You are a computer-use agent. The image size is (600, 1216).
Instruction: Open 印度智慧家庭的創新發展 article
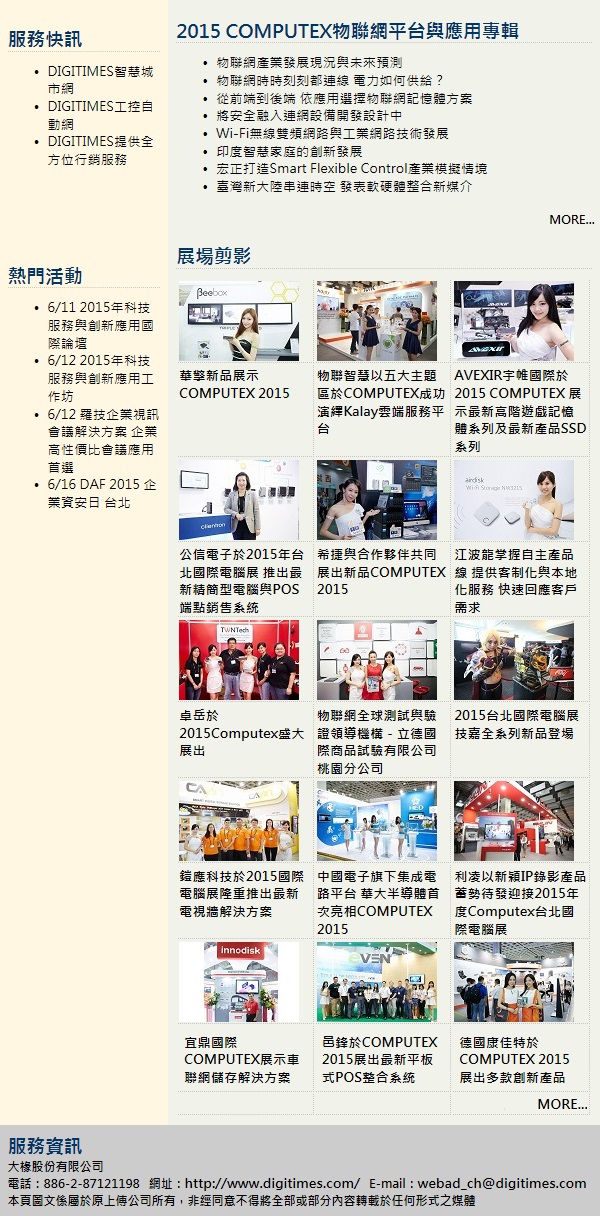coord(289,151)
